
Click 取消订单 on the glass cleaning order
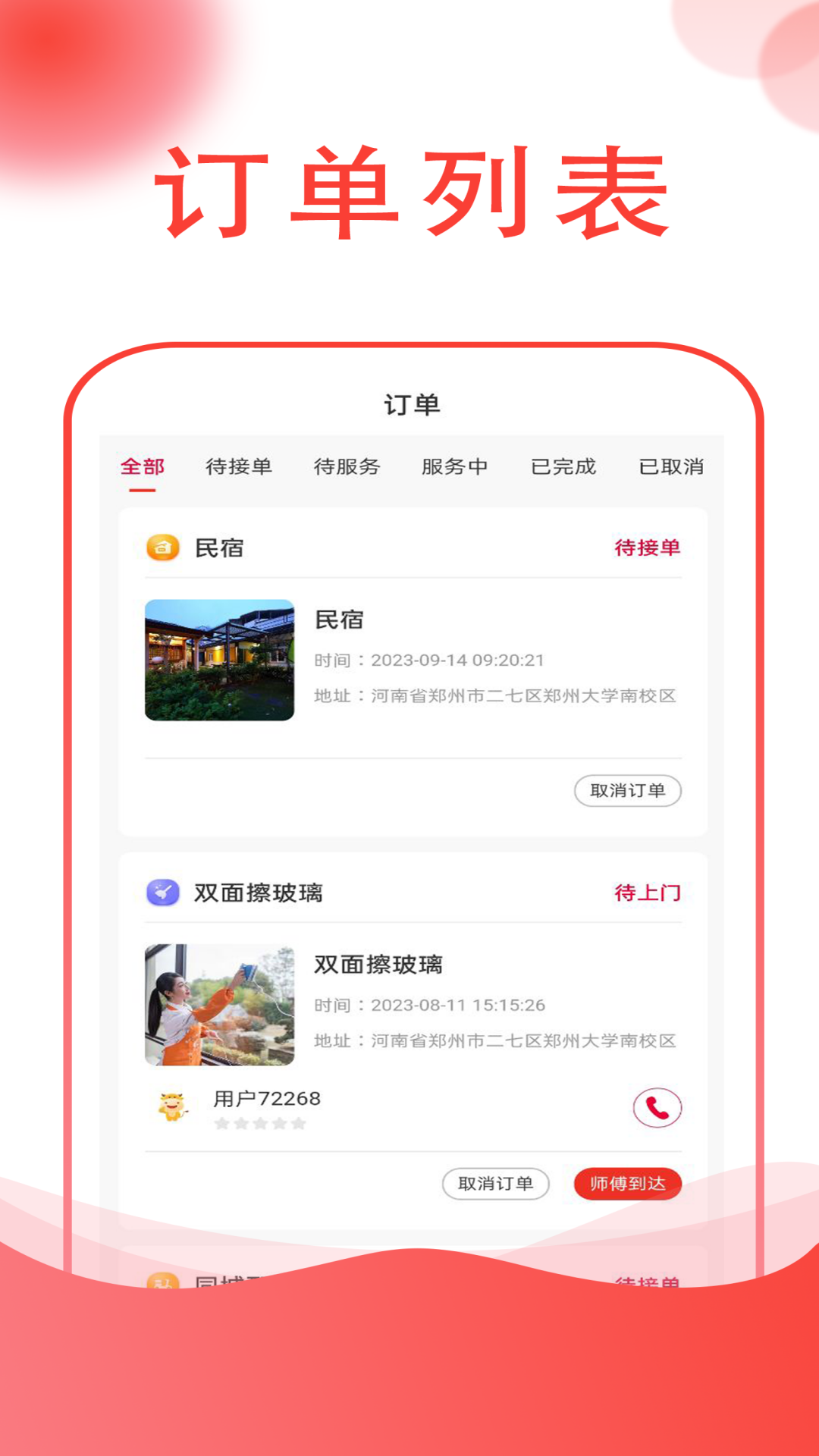pos(495,1184)
